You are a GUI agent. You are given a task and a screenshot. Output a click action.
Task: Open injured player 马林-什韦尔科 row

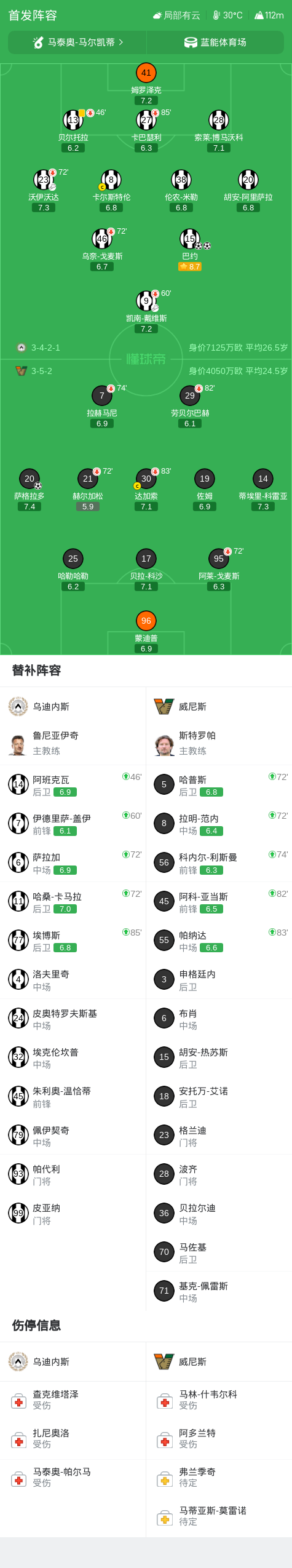[x=219, y=1399]
